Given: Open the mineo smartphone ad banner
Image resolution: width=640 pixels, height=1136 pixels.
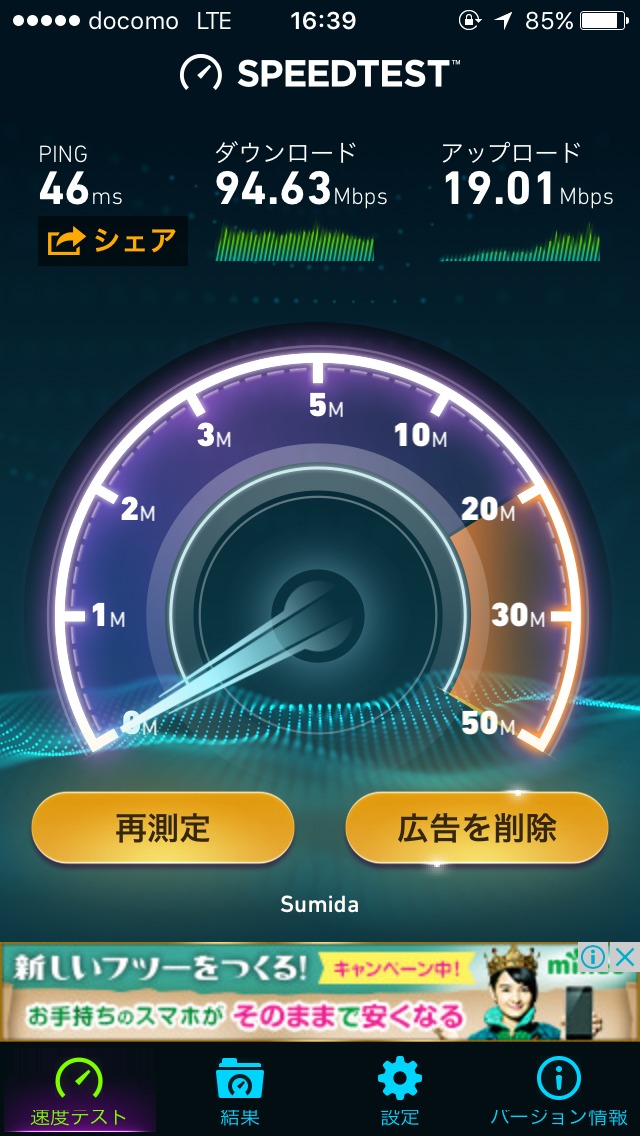Looking at the screenshot, I should pos(300,993).
